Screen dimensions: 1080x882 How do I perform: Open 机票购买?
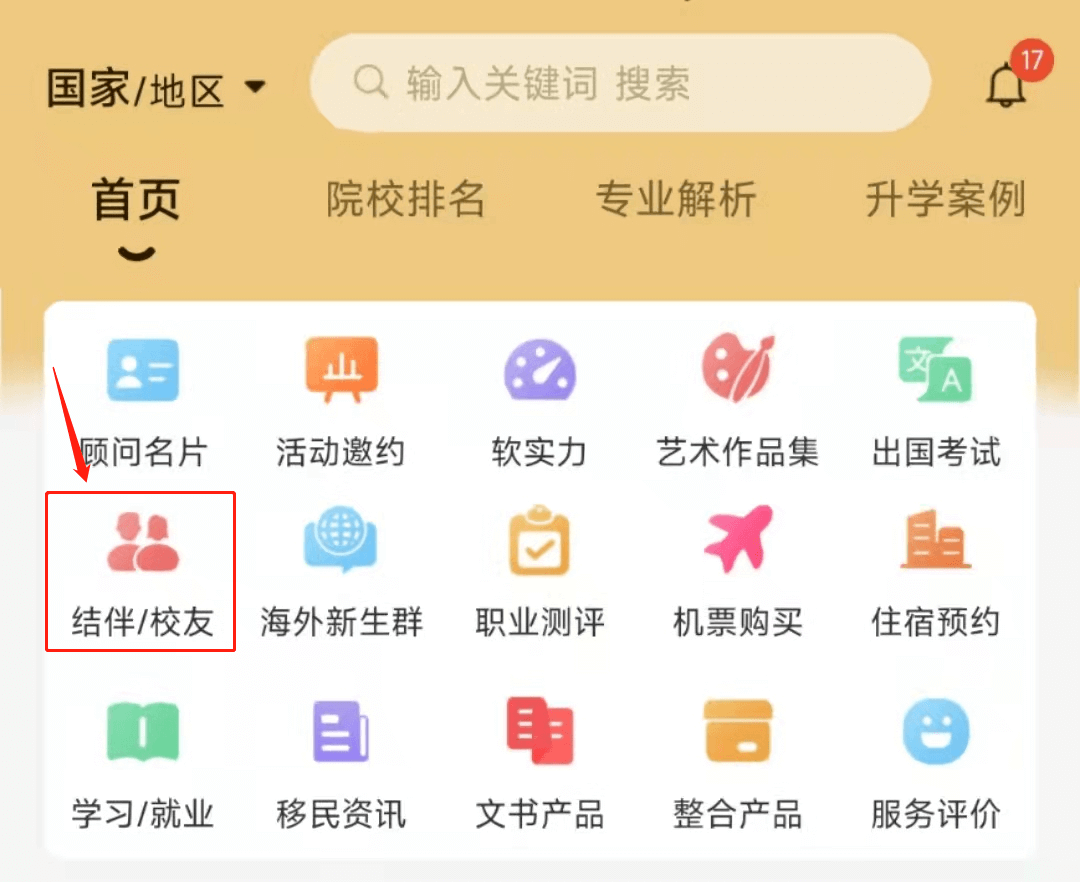click(737, 572)
